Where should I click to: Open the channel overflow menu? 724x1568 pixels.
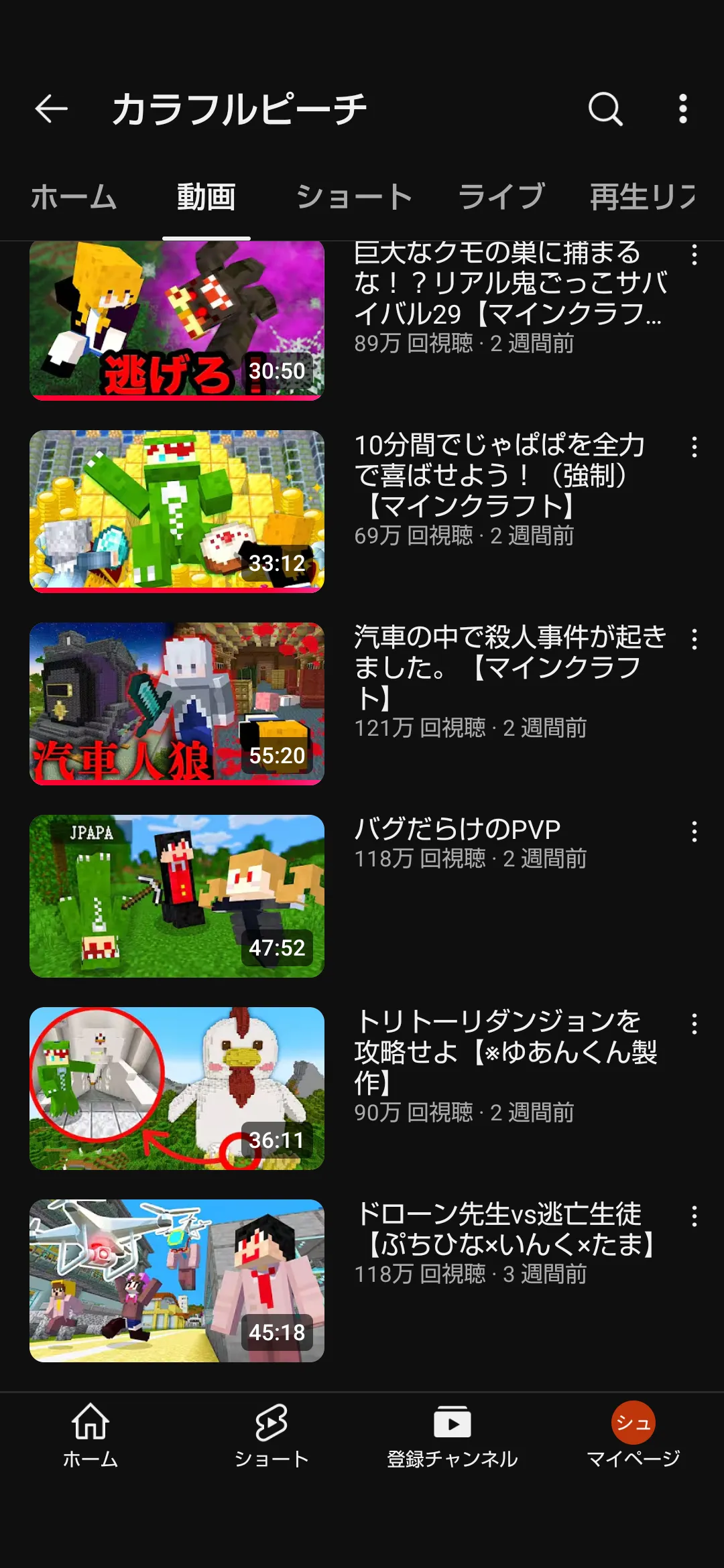(x=682, y=109)
